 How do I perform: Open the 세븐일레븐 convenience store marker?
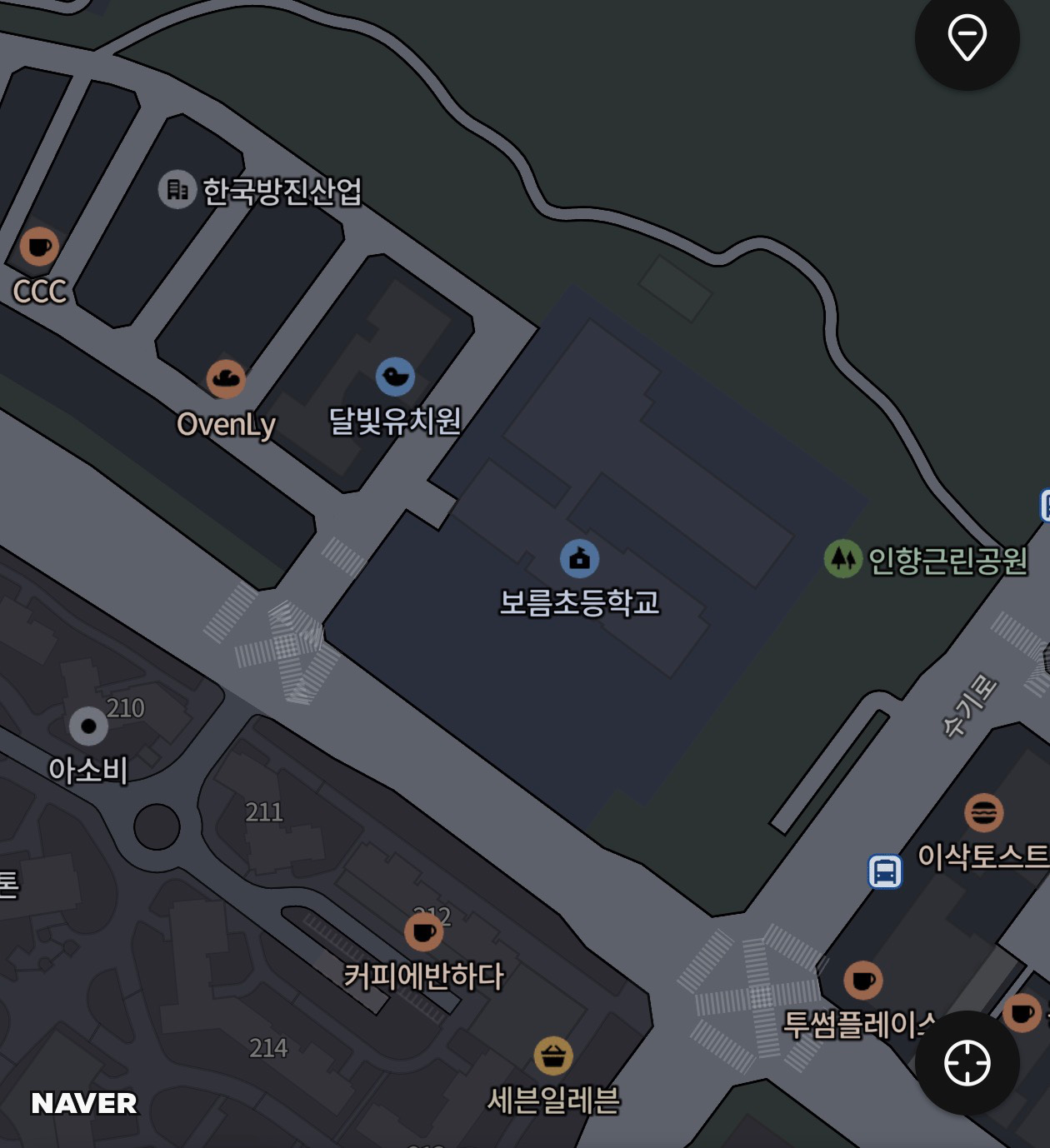[x=553, y=1056]
